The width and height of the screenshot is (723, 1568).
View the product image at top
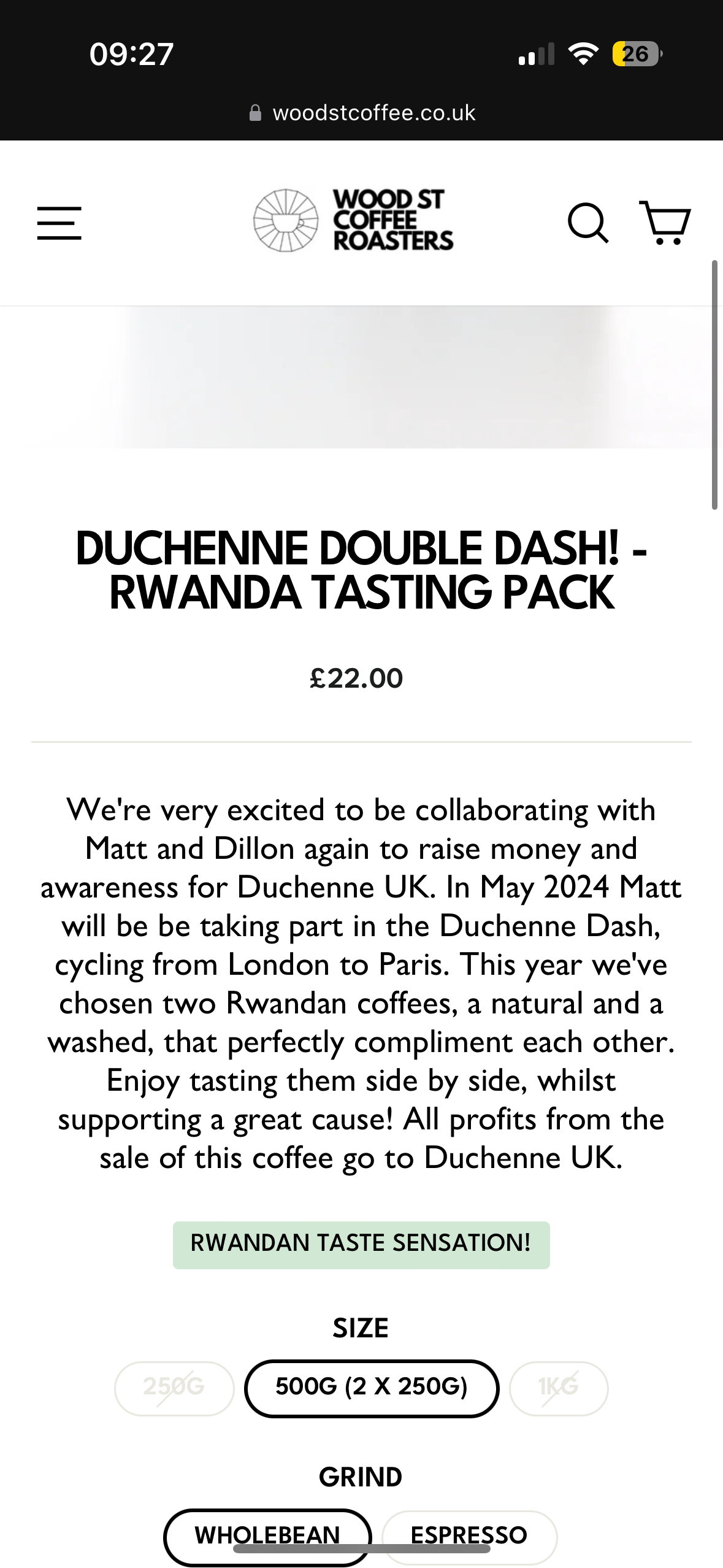point(362,377)
